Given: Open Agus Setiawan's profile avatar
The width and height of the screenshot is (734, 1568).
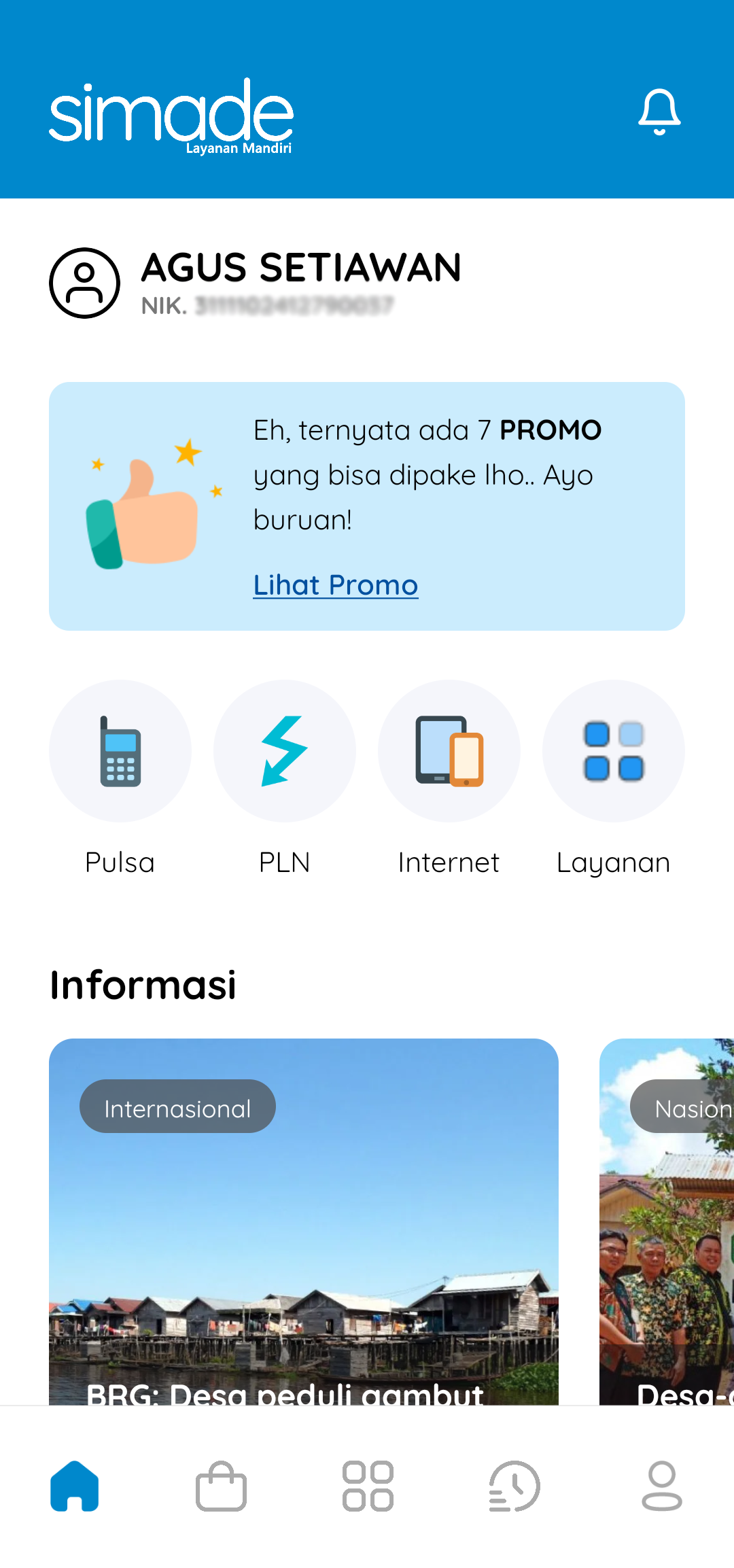Looking at the screenshot, I should point(84,283).
